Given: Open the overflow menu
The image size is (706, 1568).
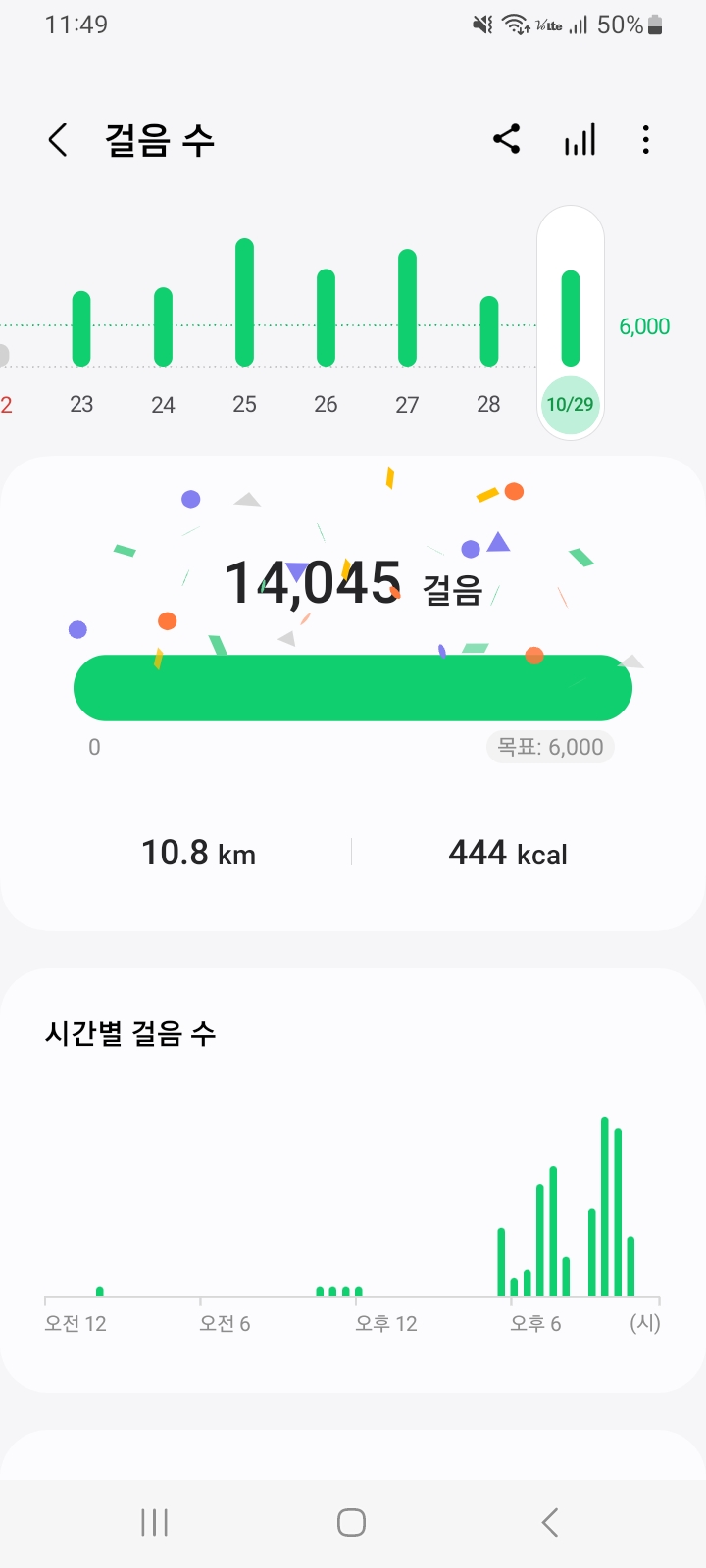Looking at the screenshot, I should (645, 140).
